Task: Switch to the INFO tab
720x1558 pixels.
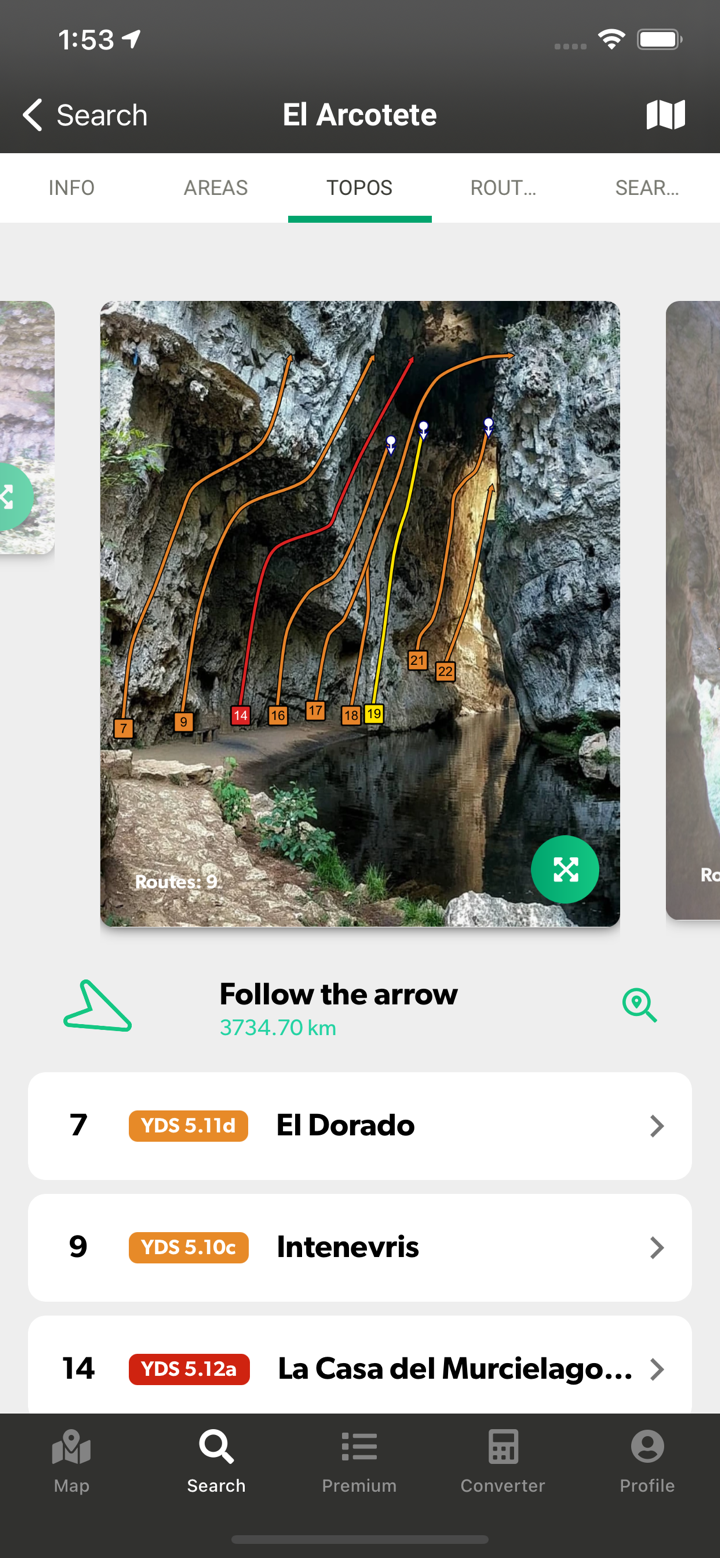Action: (x=71, y=187)
